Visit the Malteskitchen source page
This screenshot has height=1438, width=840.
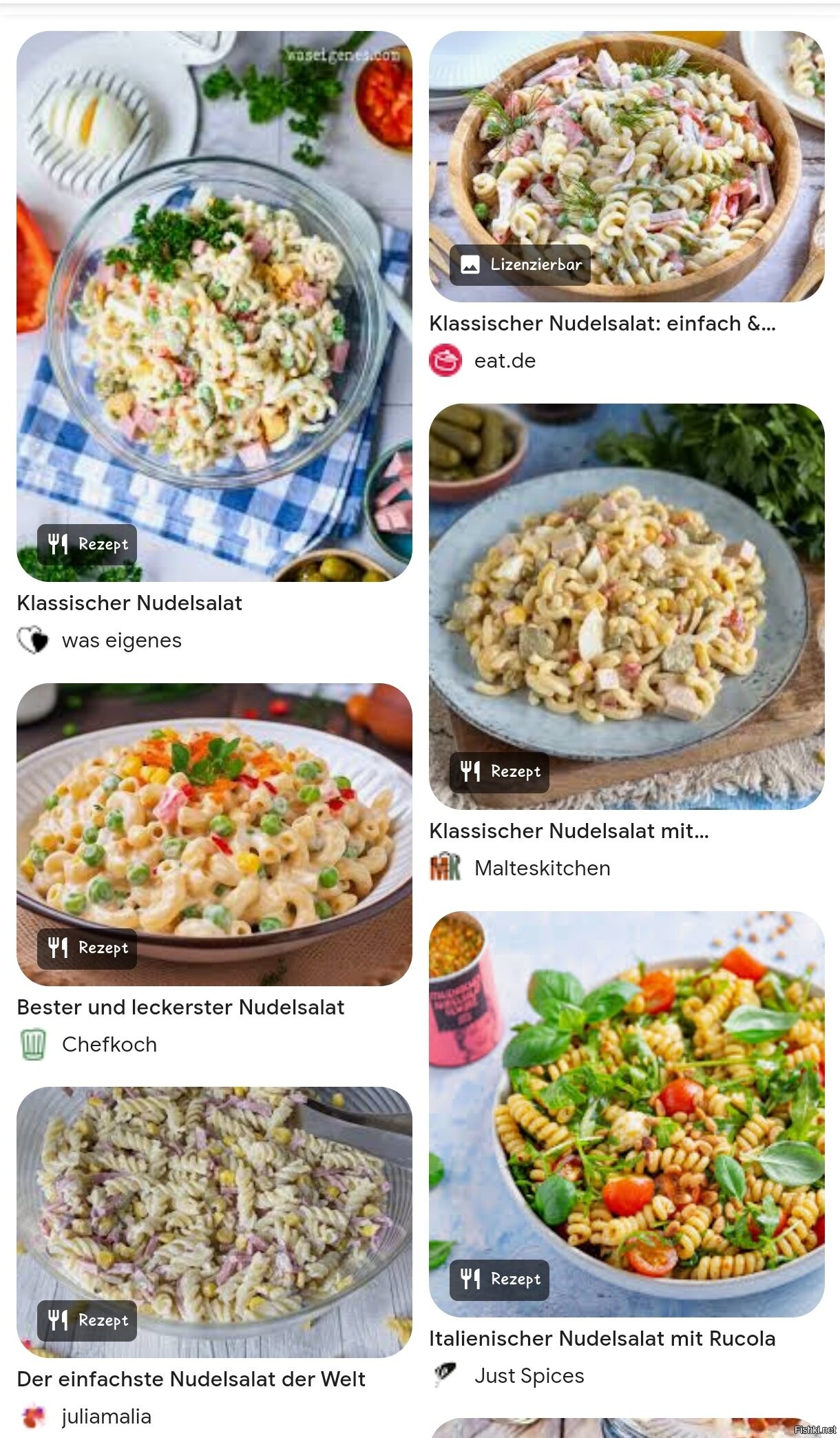point(542,868)
